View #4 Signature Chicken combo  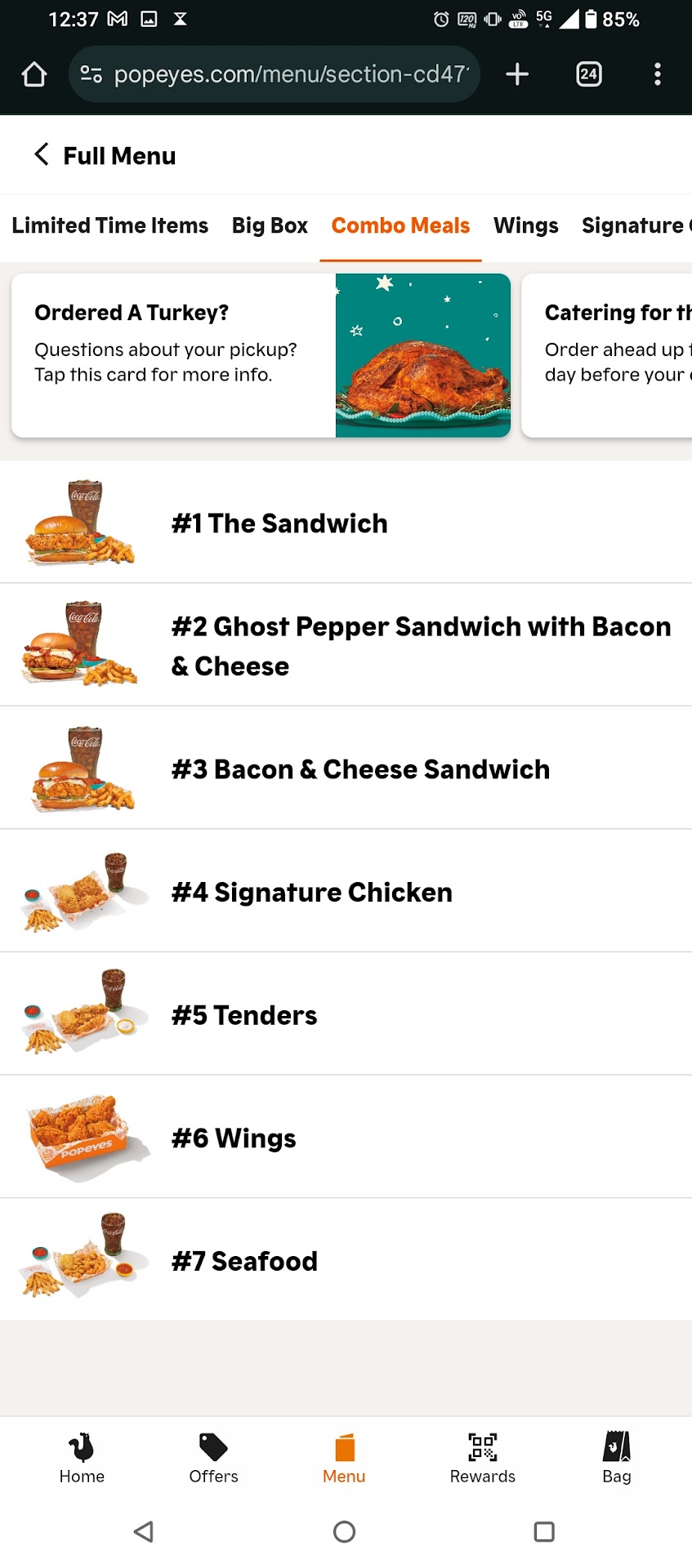pos(311,892)
